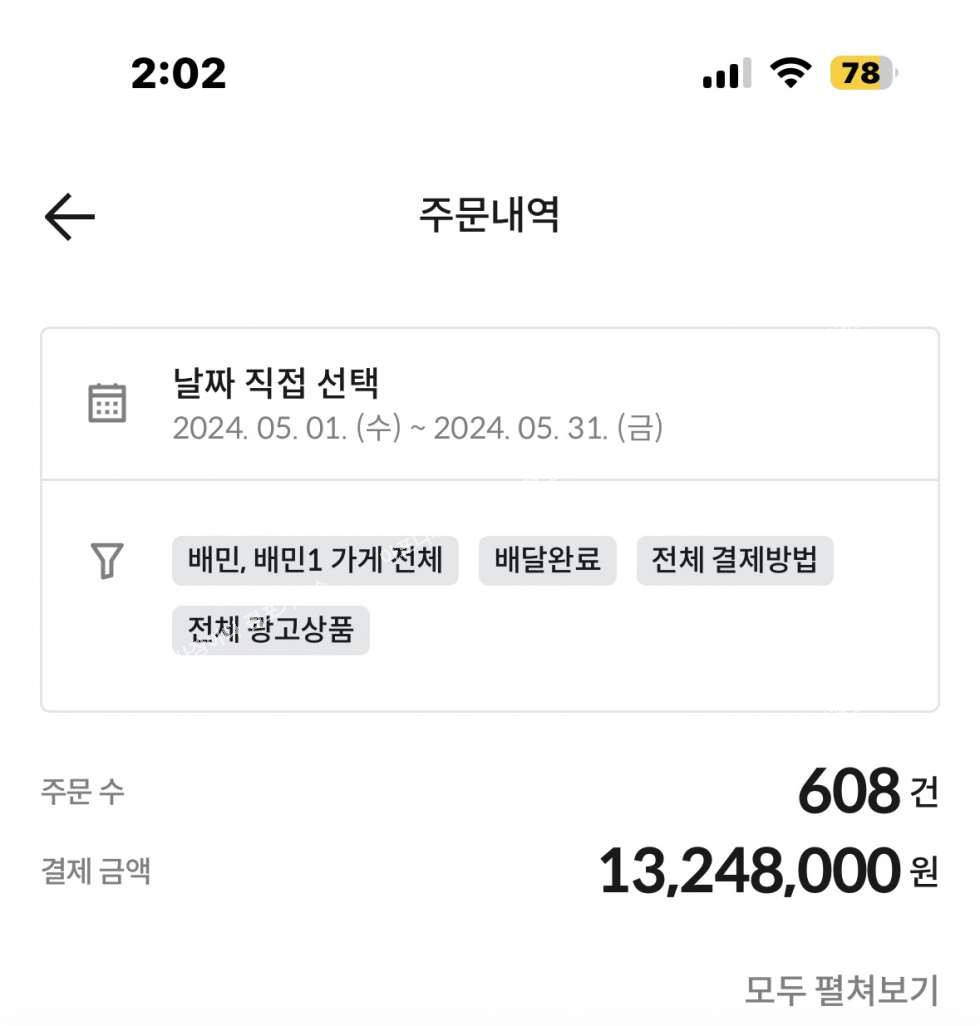Go back using the arrow icon
Viewport: 980px width, 1026px height.
coord(69,217)
